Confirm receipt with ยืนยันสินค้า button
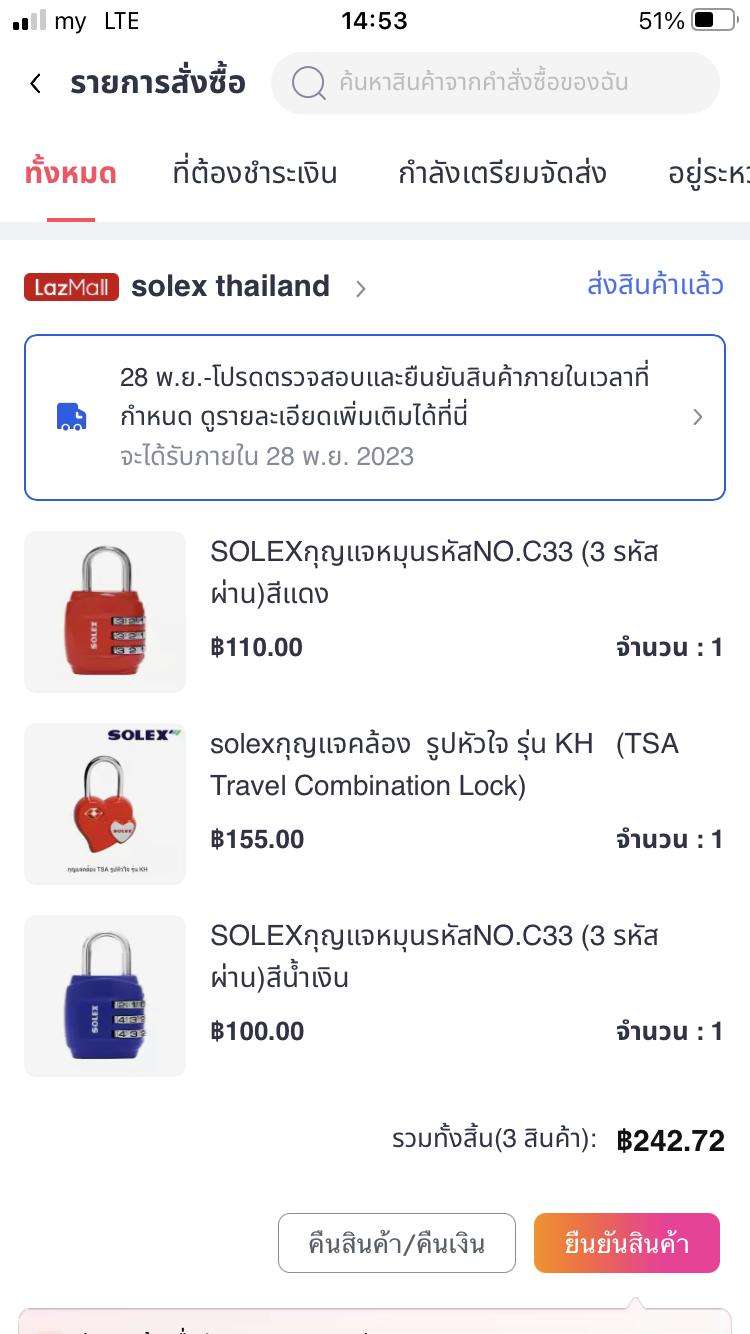Screen dimensions: 750x1334 (x=627, y=1243)
